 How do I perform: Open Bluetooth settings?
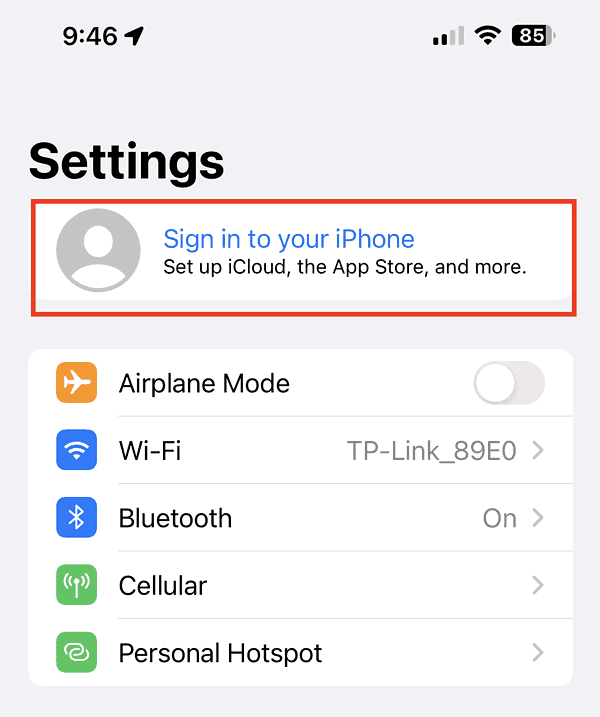point(300,518)
